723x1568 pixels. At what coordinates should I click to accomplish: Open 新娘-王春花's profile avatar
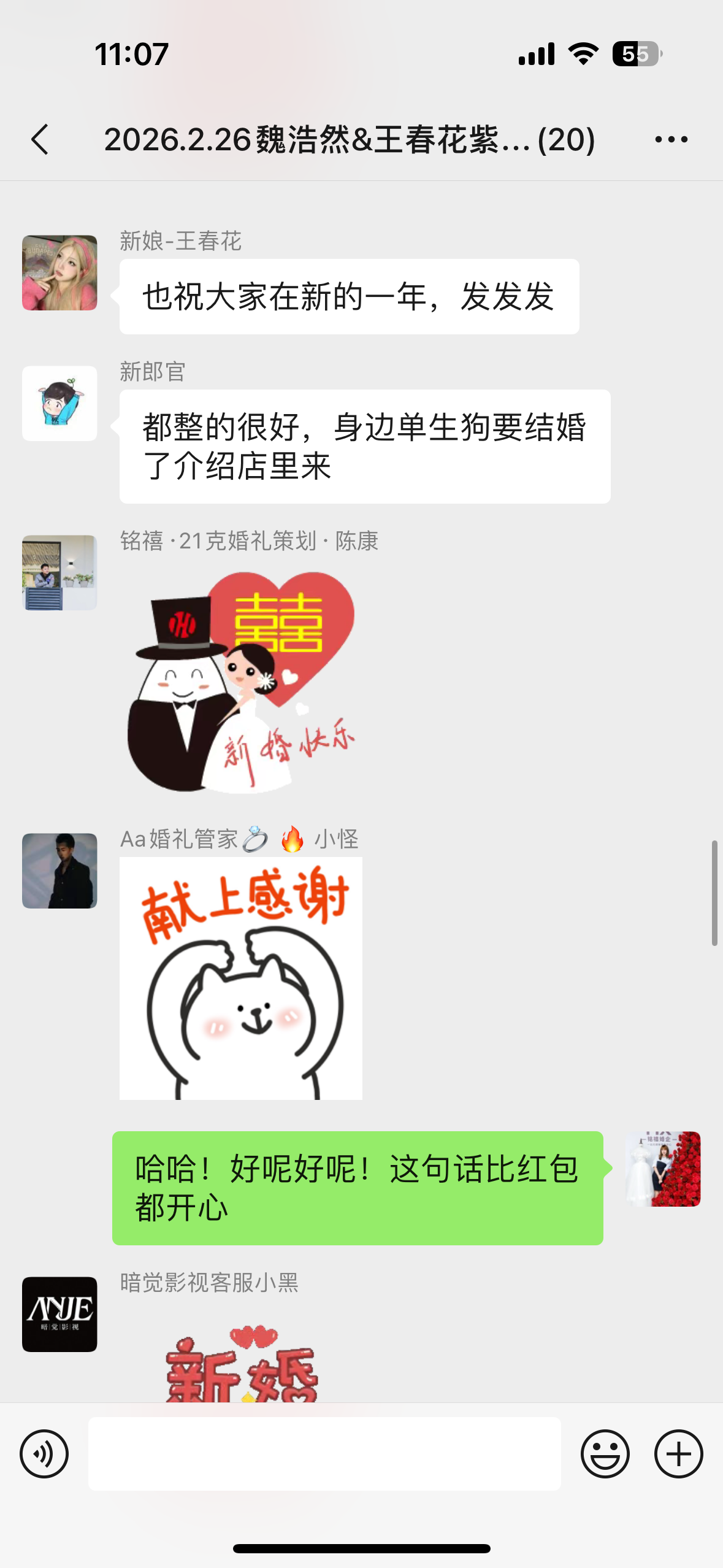[x=59, y=272]
